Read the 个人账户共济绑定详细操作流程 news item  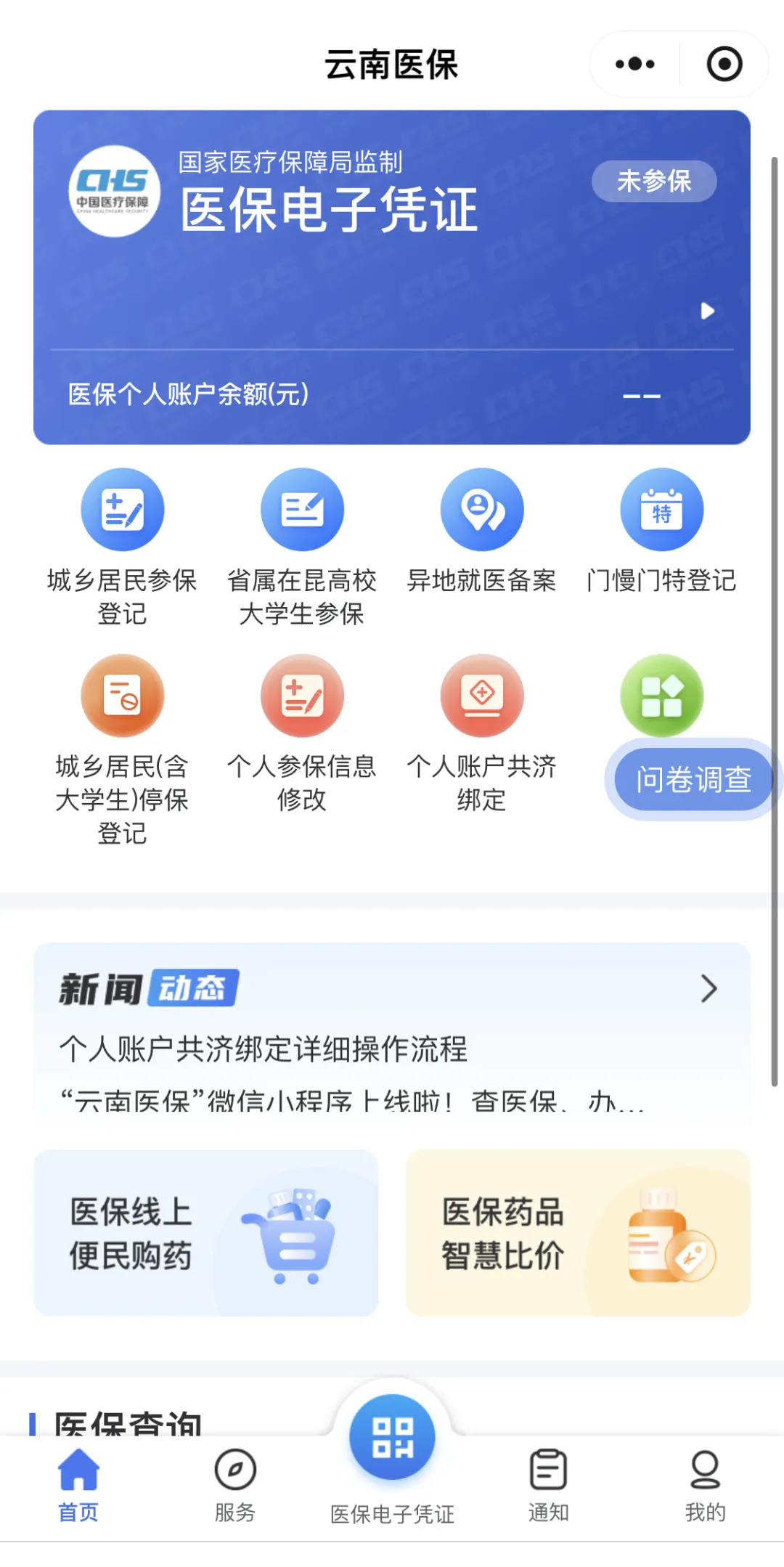click(264, 1049)
